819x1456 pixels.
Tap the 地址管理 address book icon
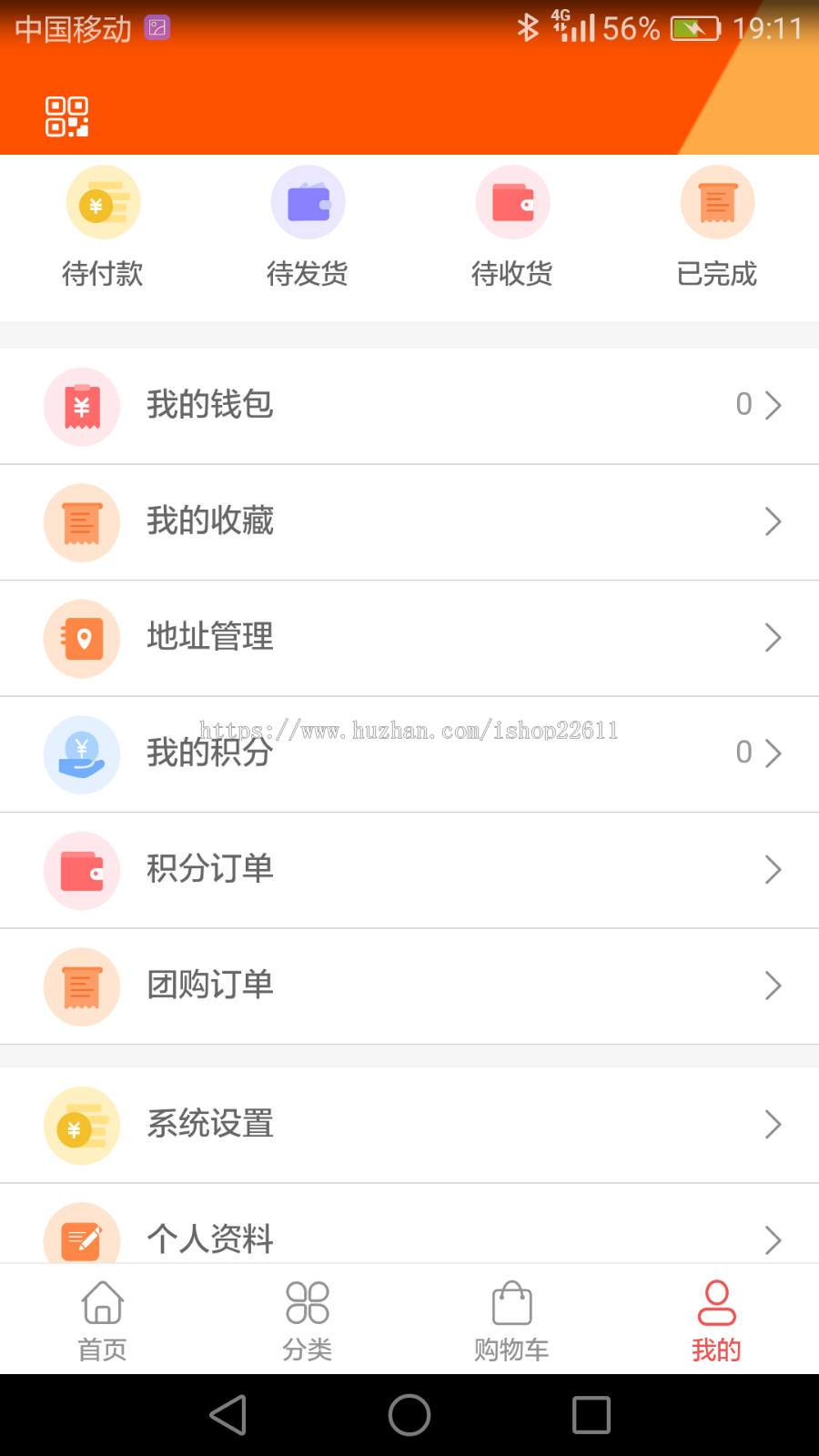(82, 638)
